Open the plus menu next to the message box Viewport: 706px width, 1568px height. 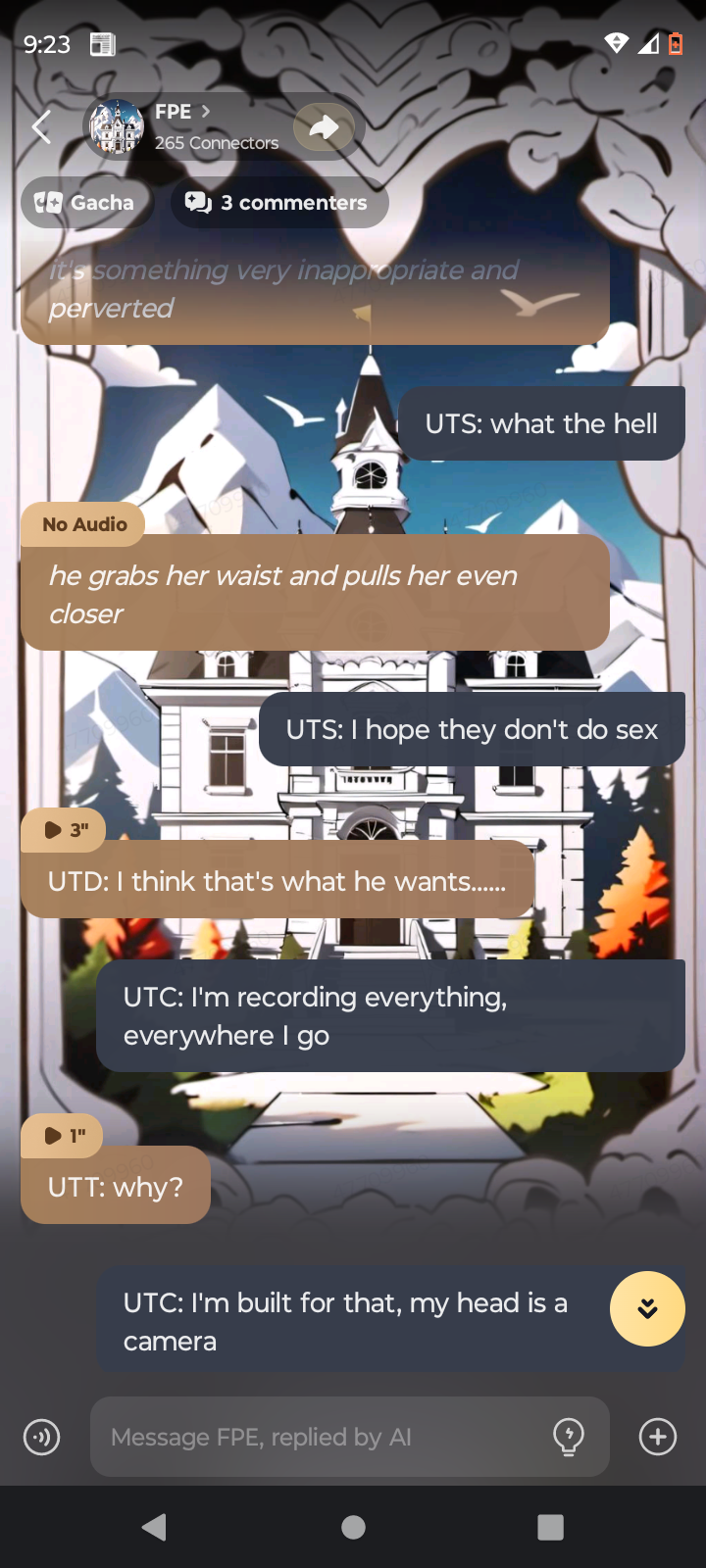click(657, 1437)
